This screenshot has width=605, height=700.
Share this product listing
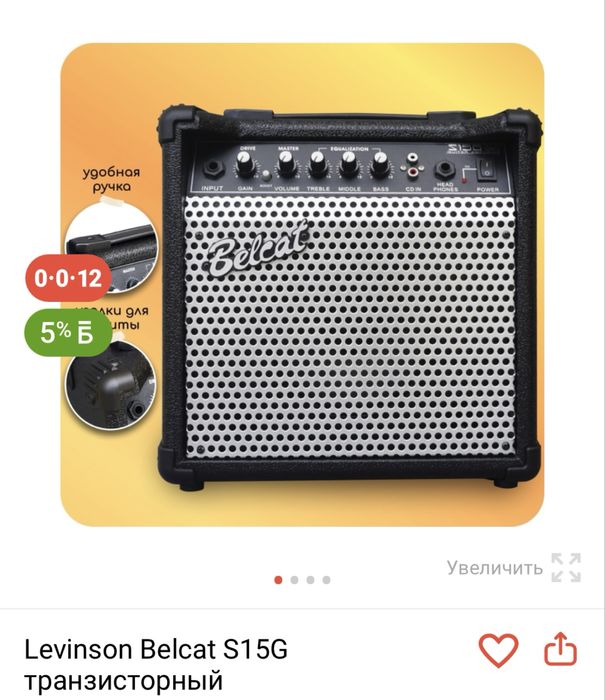(x=560, y=651)
